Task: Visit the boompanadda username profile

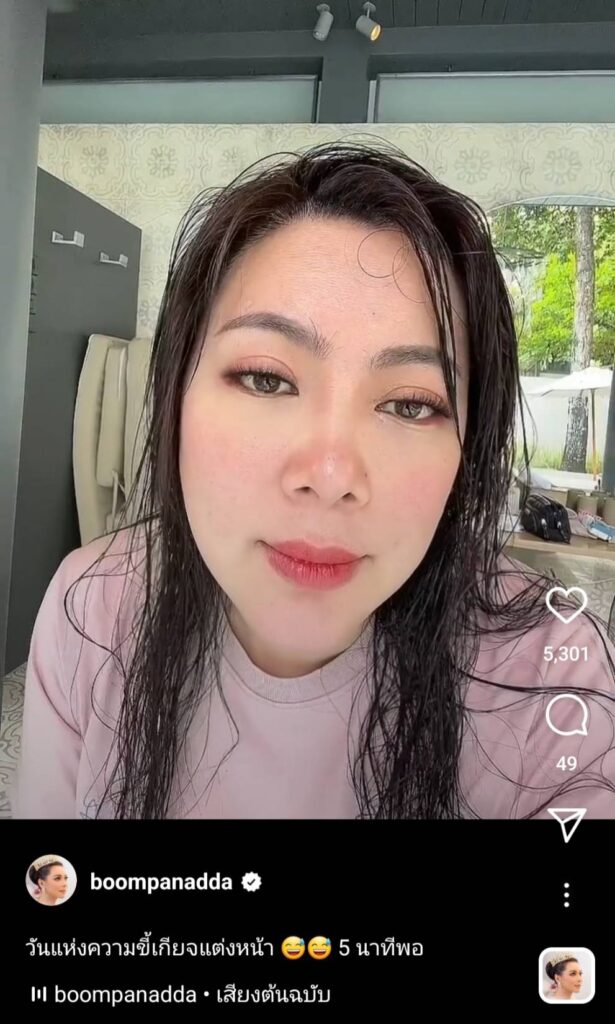Action: pyautogui.click(x=161, y=881)
